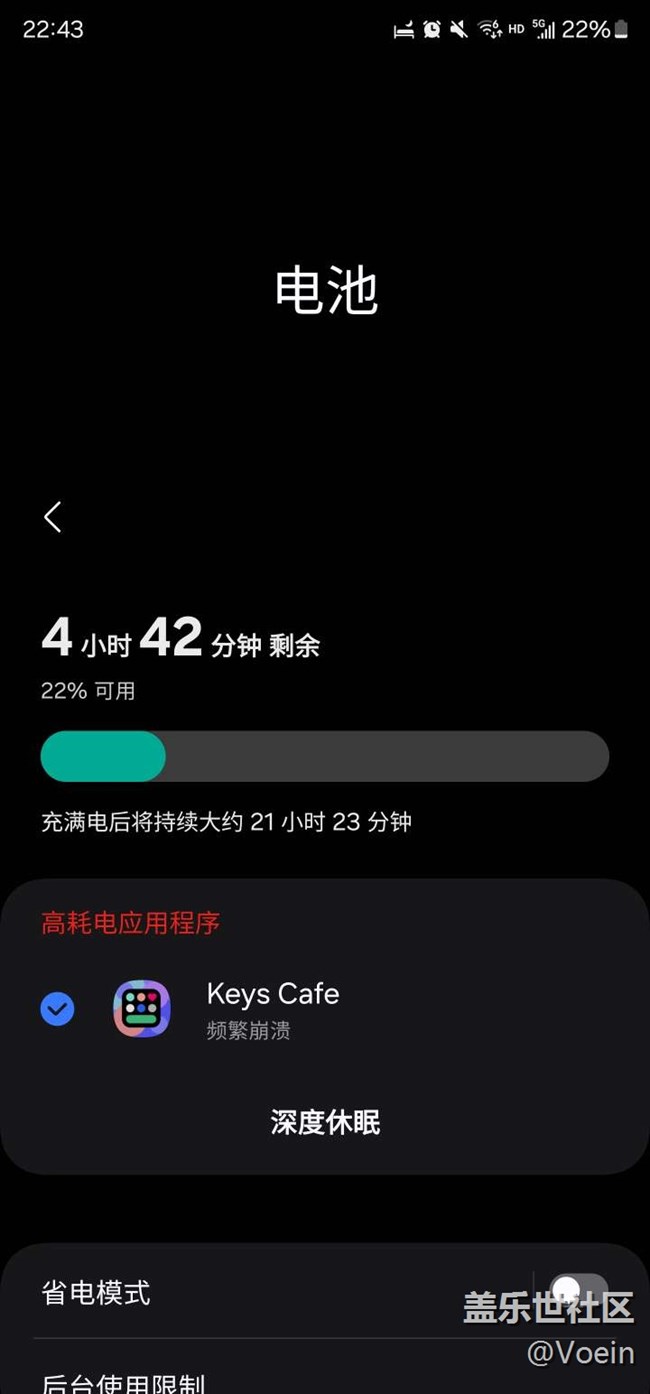Open battery usage bar details
This screenshot has width=650, height=1394.
pos(325,756)
